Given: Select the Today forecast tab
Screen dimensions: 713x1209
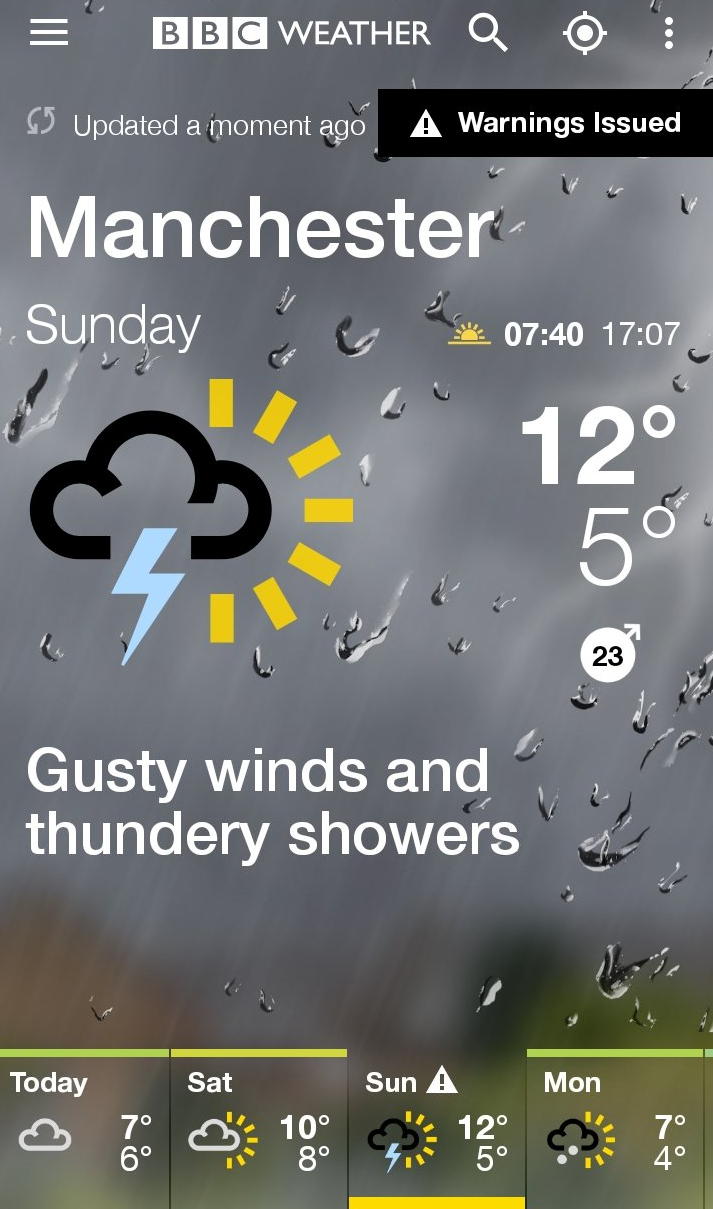Looking at the screenshot, I should [84, 1126].
